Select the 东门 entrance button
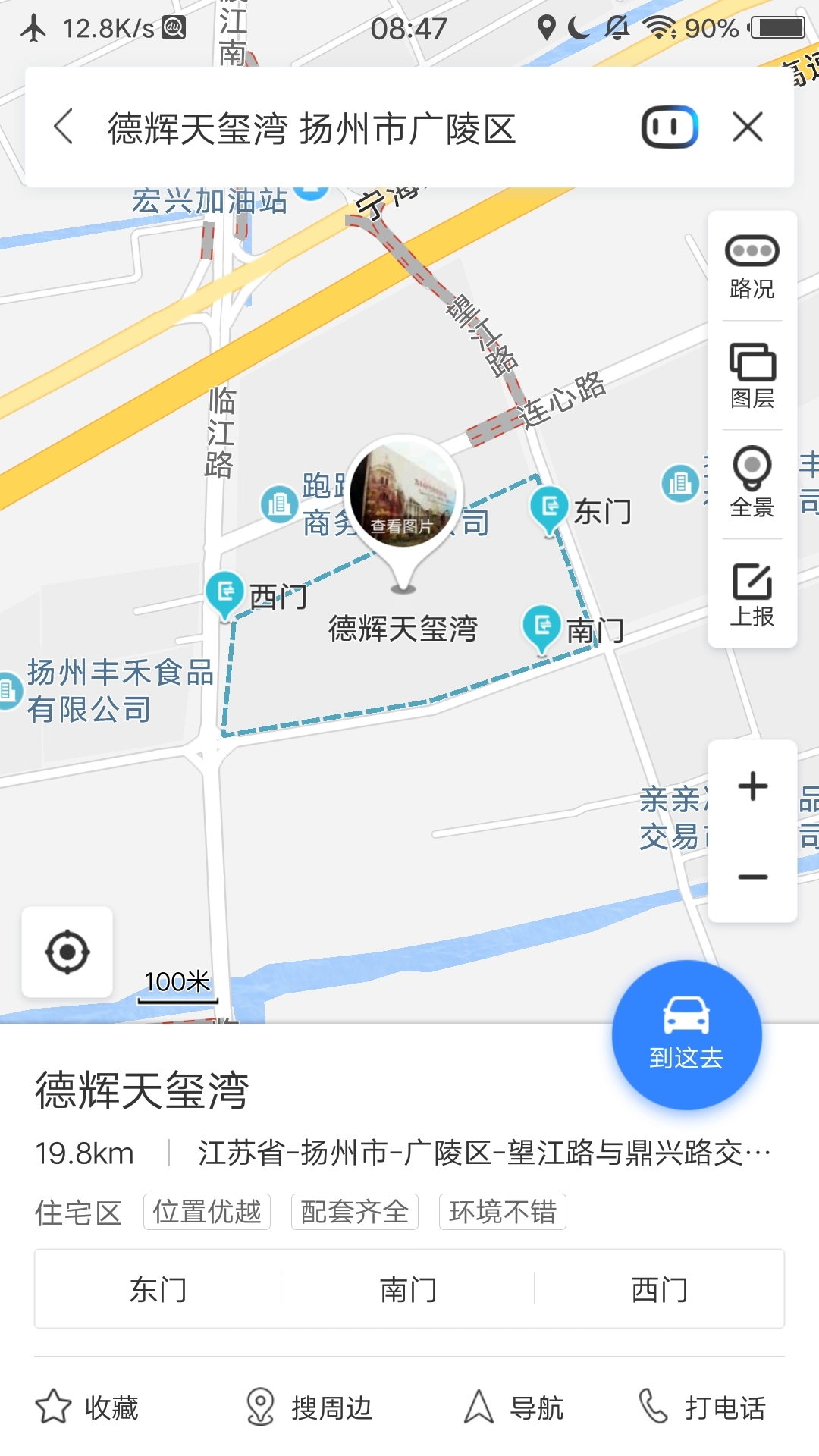 tap(158, 1289)
